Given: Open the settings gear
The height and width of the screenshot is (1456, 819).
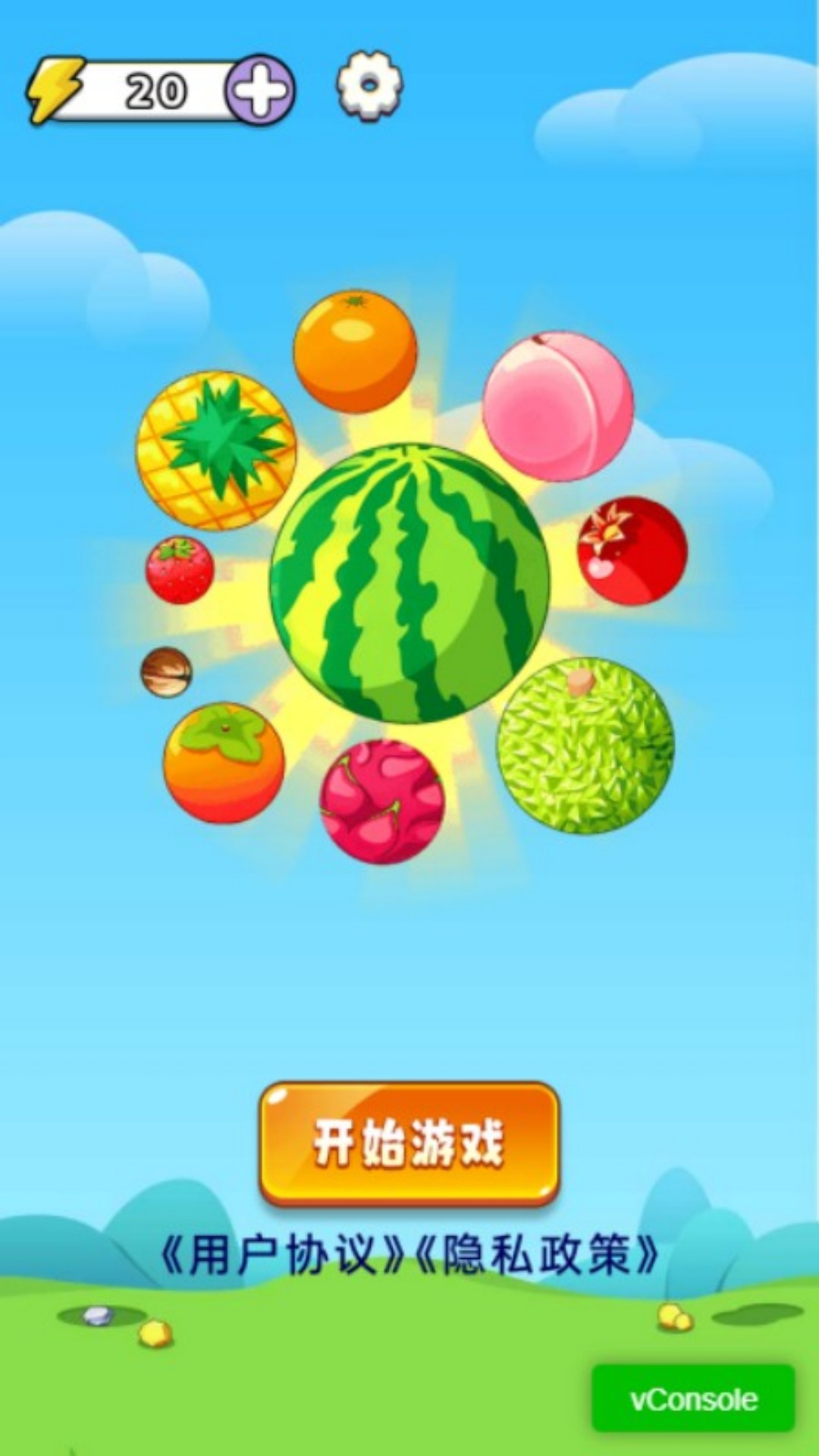Looking at the screenshot, I should pos(369,85).
